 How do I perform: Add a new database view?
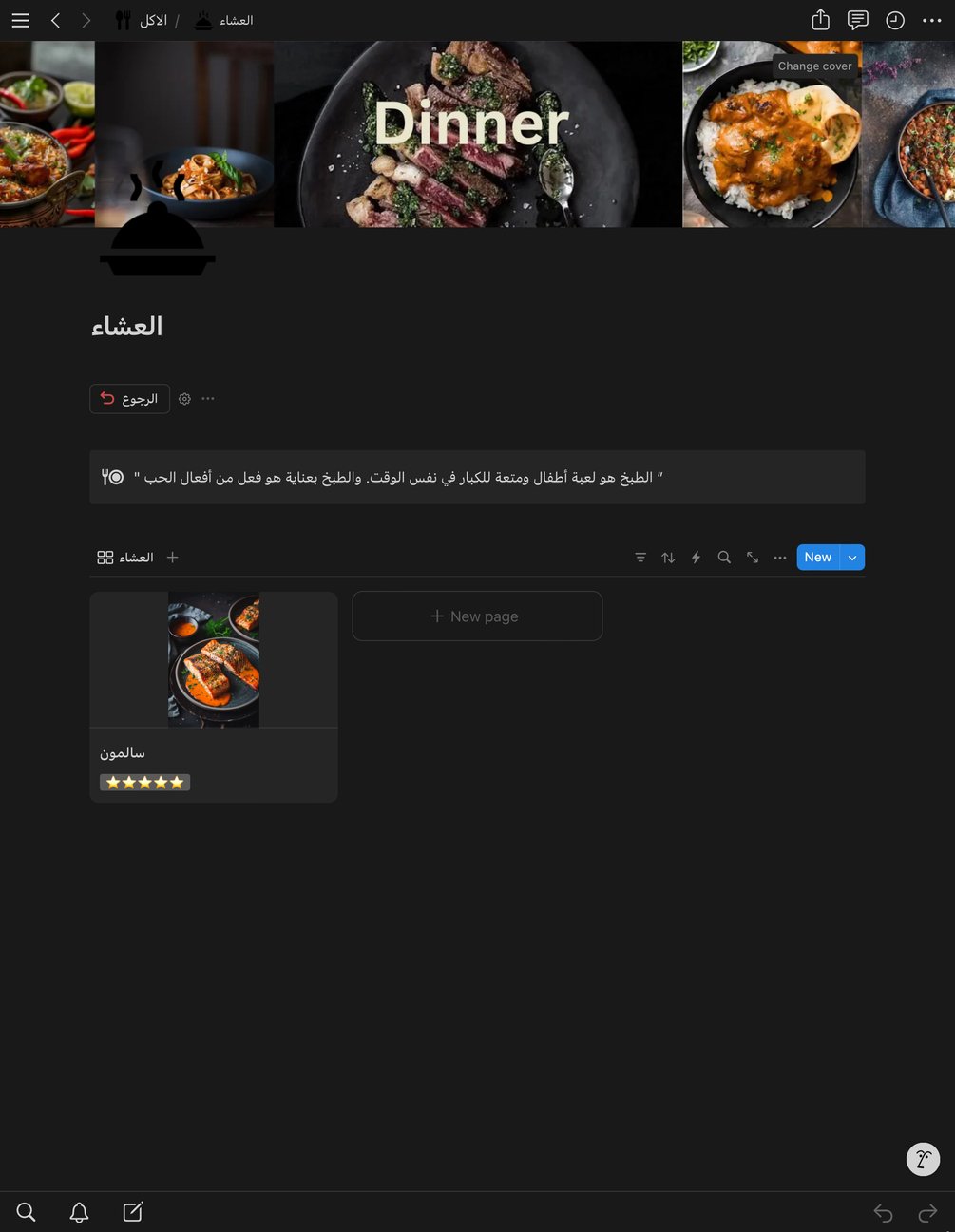point(172,558)
